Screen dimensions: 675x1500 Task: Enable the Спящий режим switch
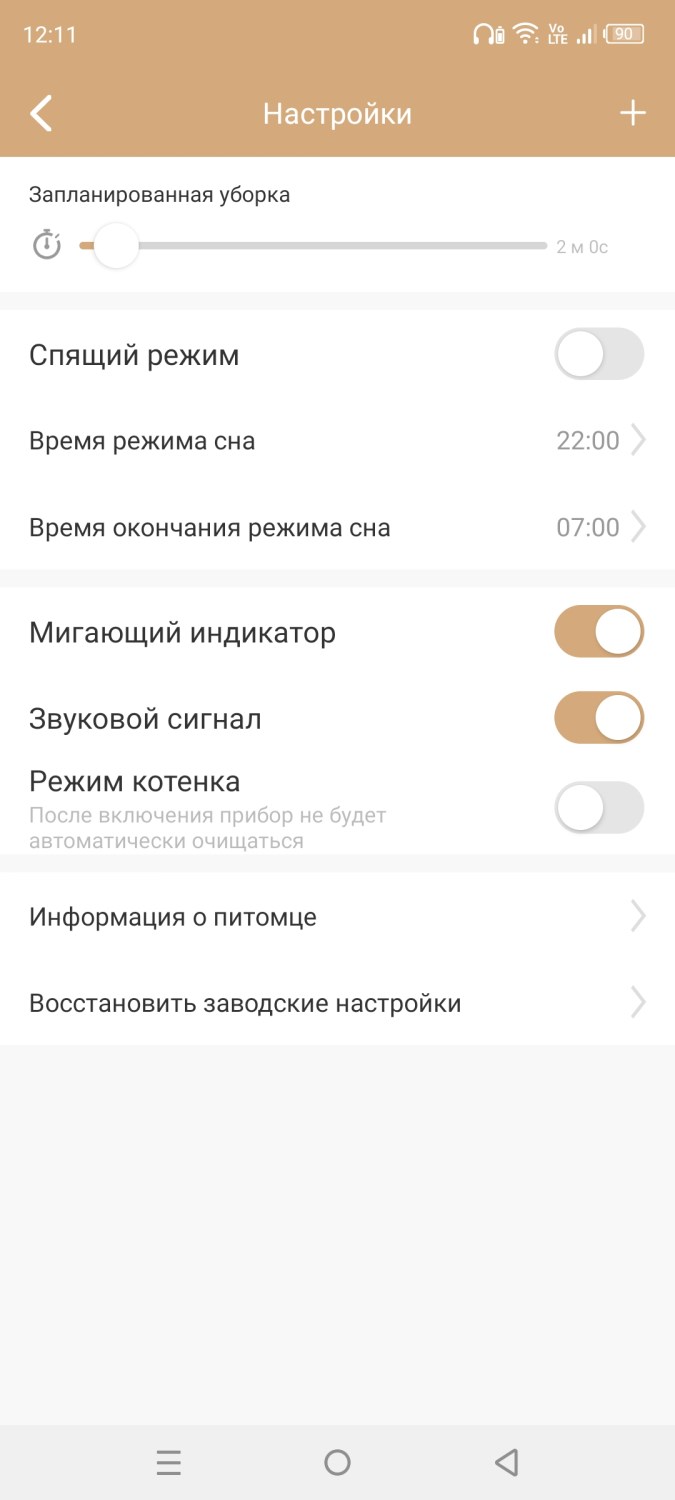click(598, 354)
